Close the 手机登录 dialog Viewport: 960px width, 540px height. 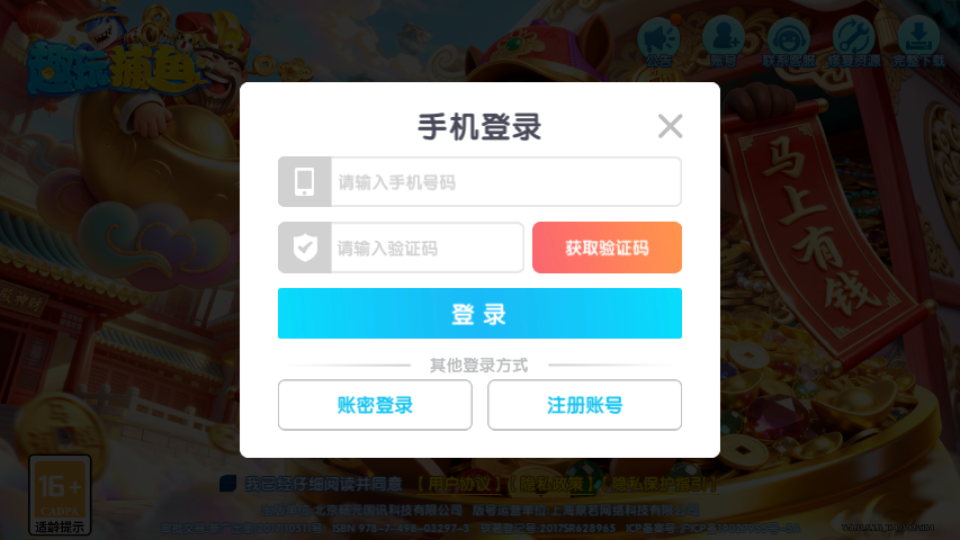tap(670, 126)
